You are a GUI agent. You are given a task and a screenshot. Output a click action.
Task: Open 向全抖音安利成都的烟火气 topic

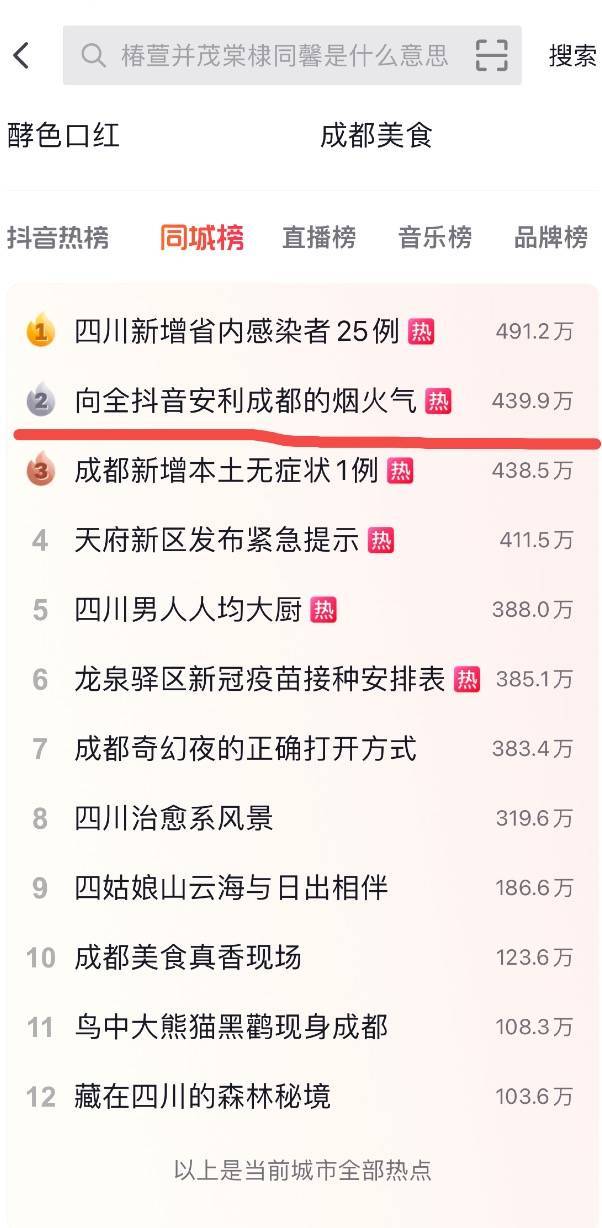pyautogui.click(x=245, y=401)
